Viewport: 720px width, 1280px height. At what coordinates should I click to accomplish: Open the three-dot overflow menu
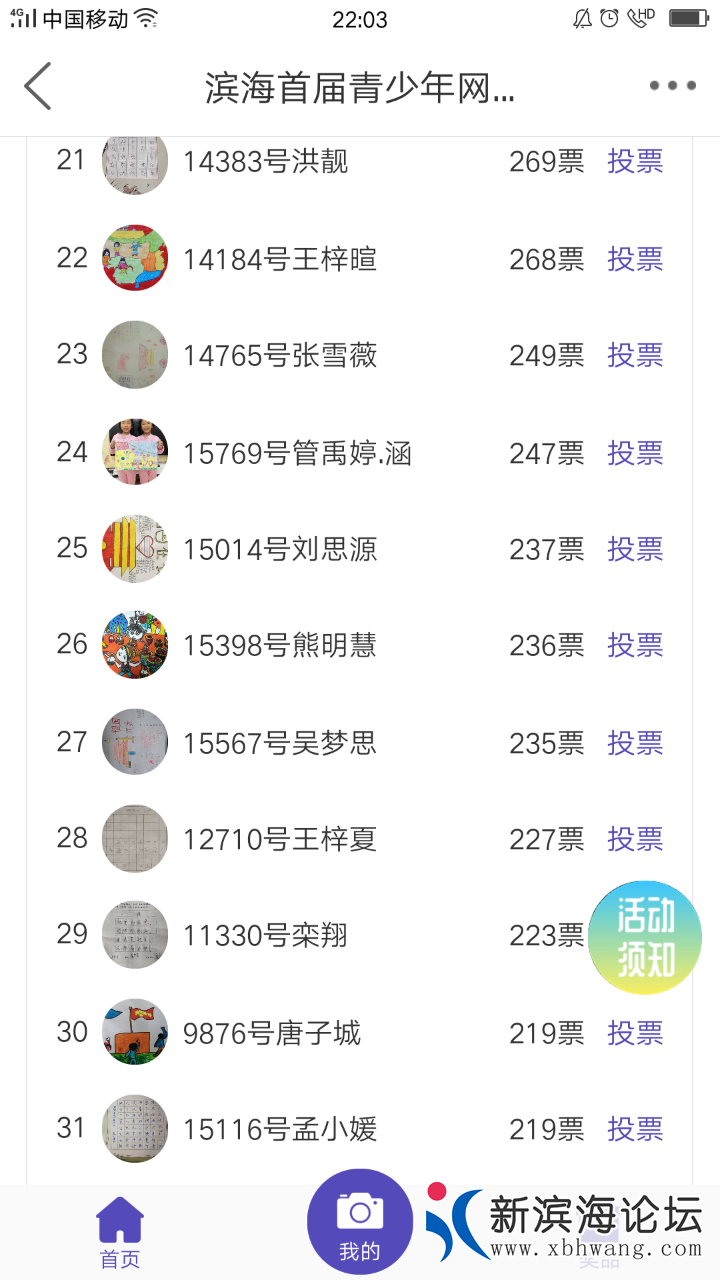point(672,86)
